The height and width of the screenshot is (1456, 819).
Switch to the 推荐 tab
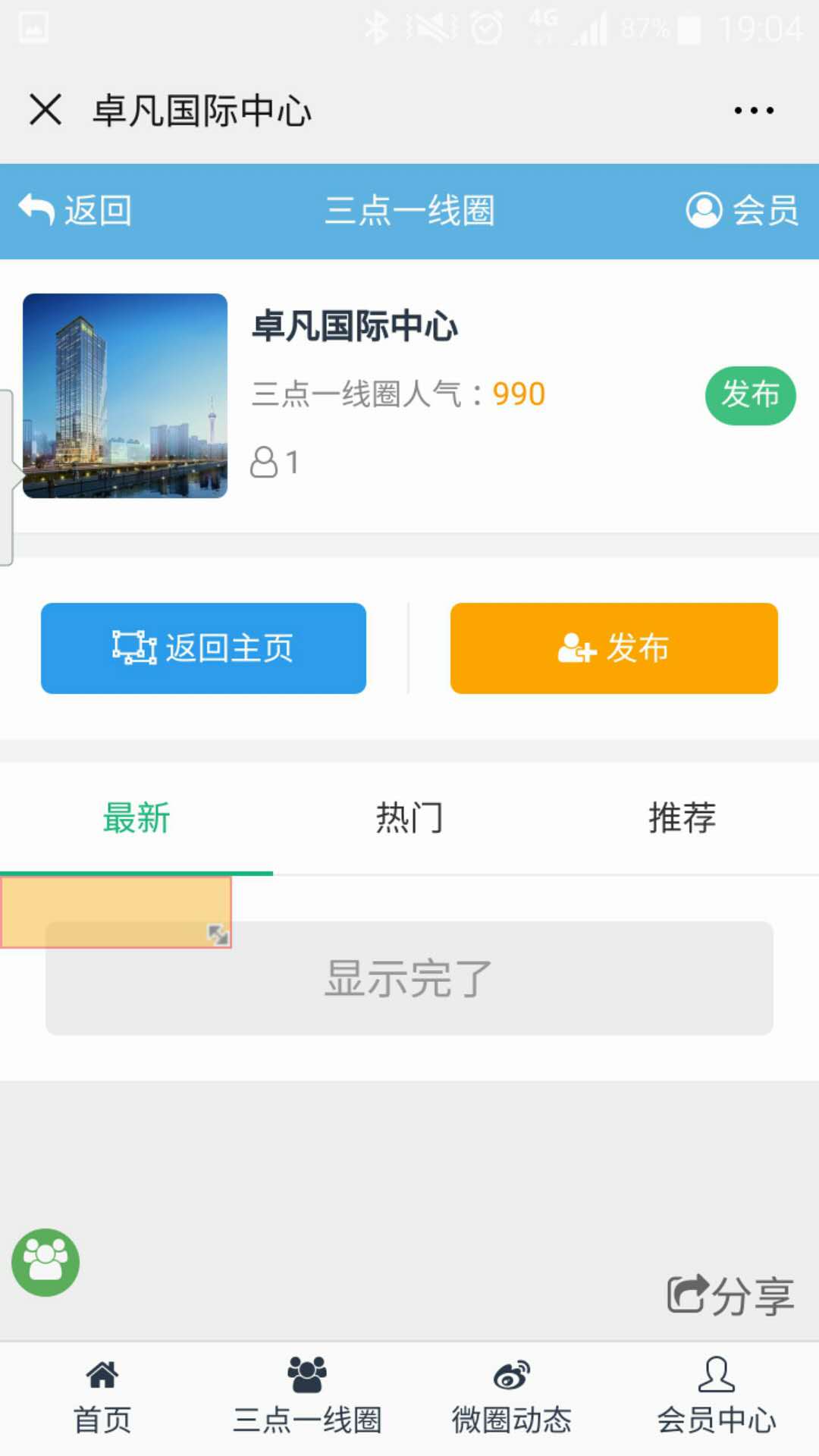(x=682, y=818)
